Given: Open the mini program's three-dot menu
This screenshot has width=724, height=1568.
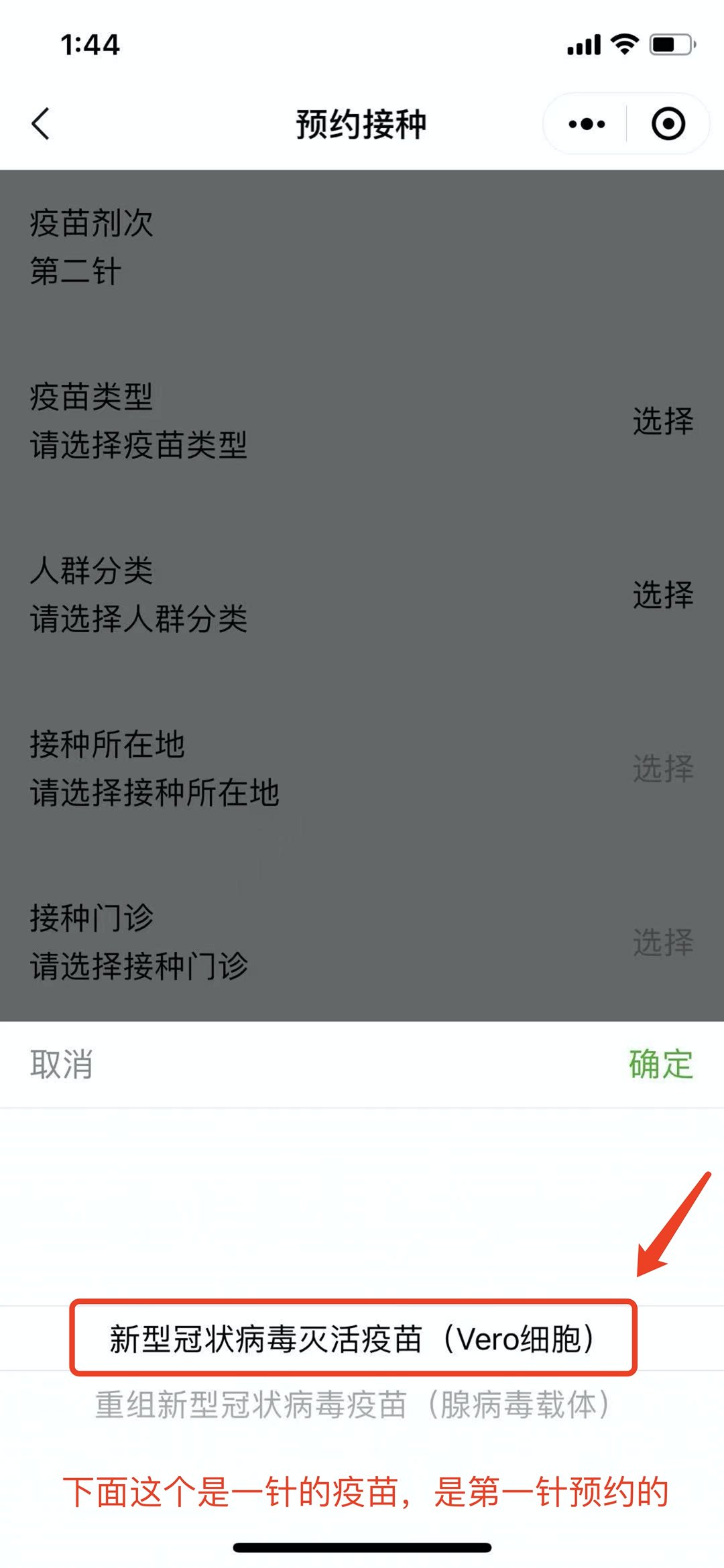Looking at the screenshot, I should (x=587, y=124).
